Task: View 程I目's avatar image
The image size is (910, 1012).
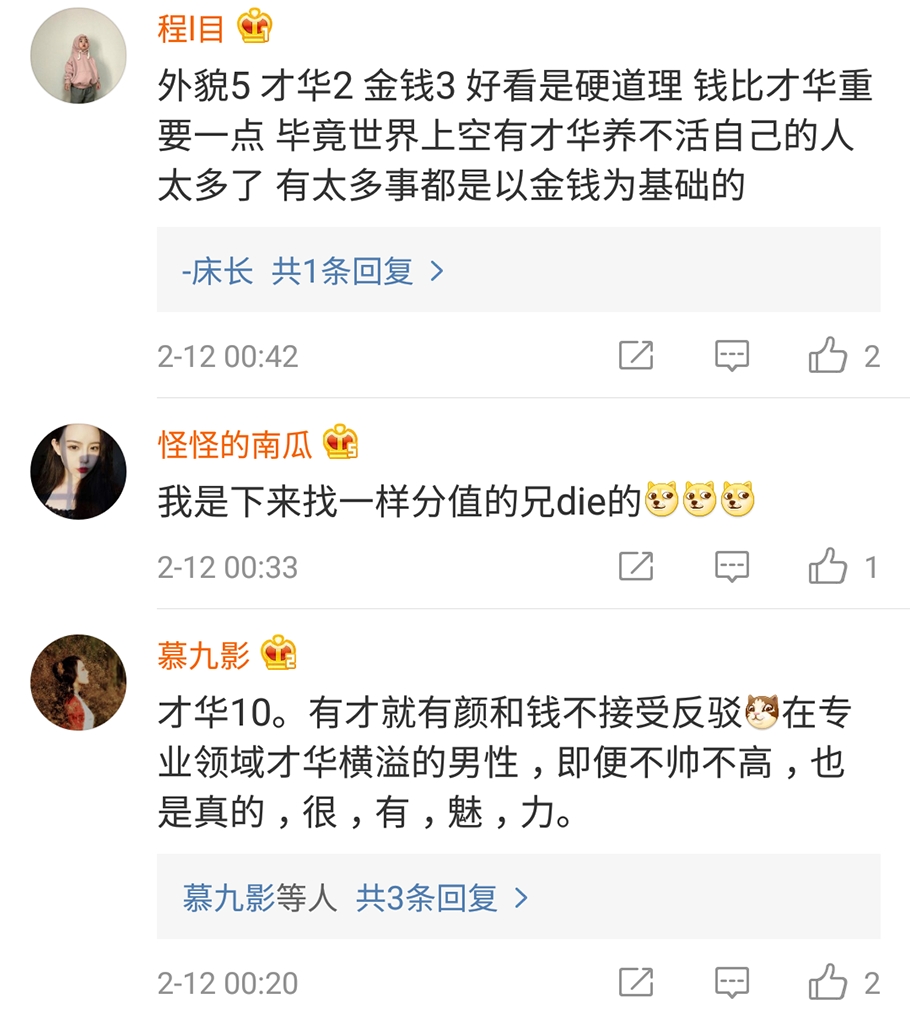Action: tap(70, 62)
